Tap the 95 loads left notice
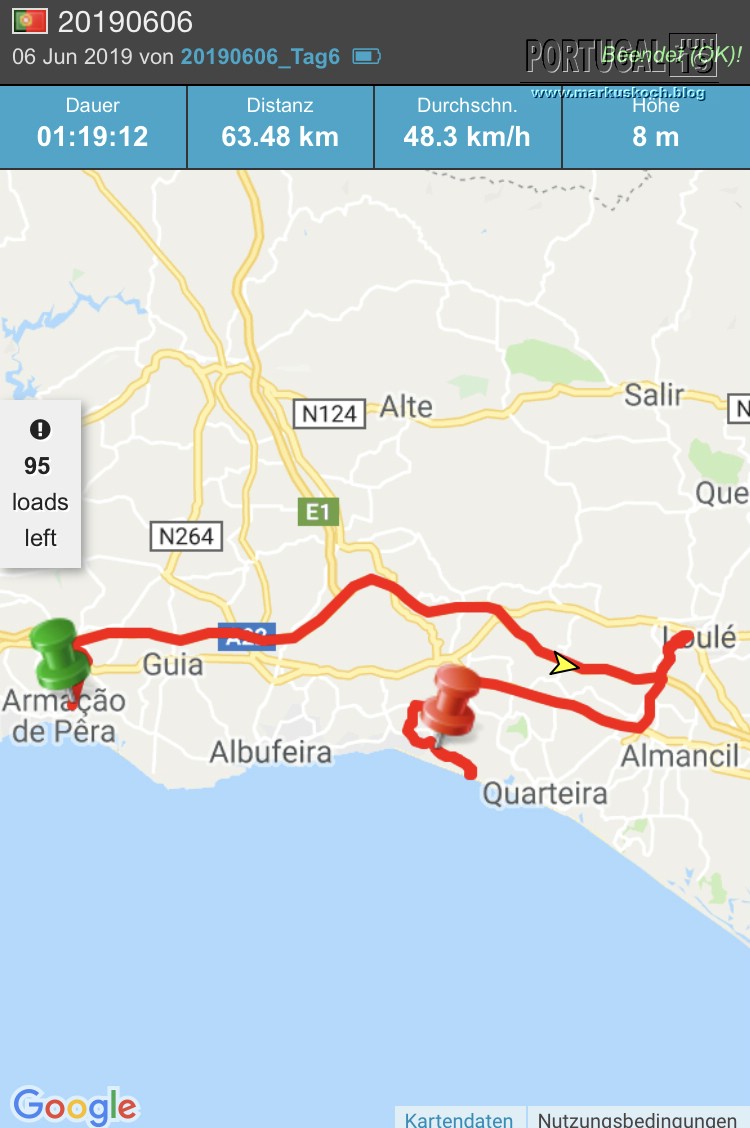This screenshot has width=750, height=1128. point(40,485)
